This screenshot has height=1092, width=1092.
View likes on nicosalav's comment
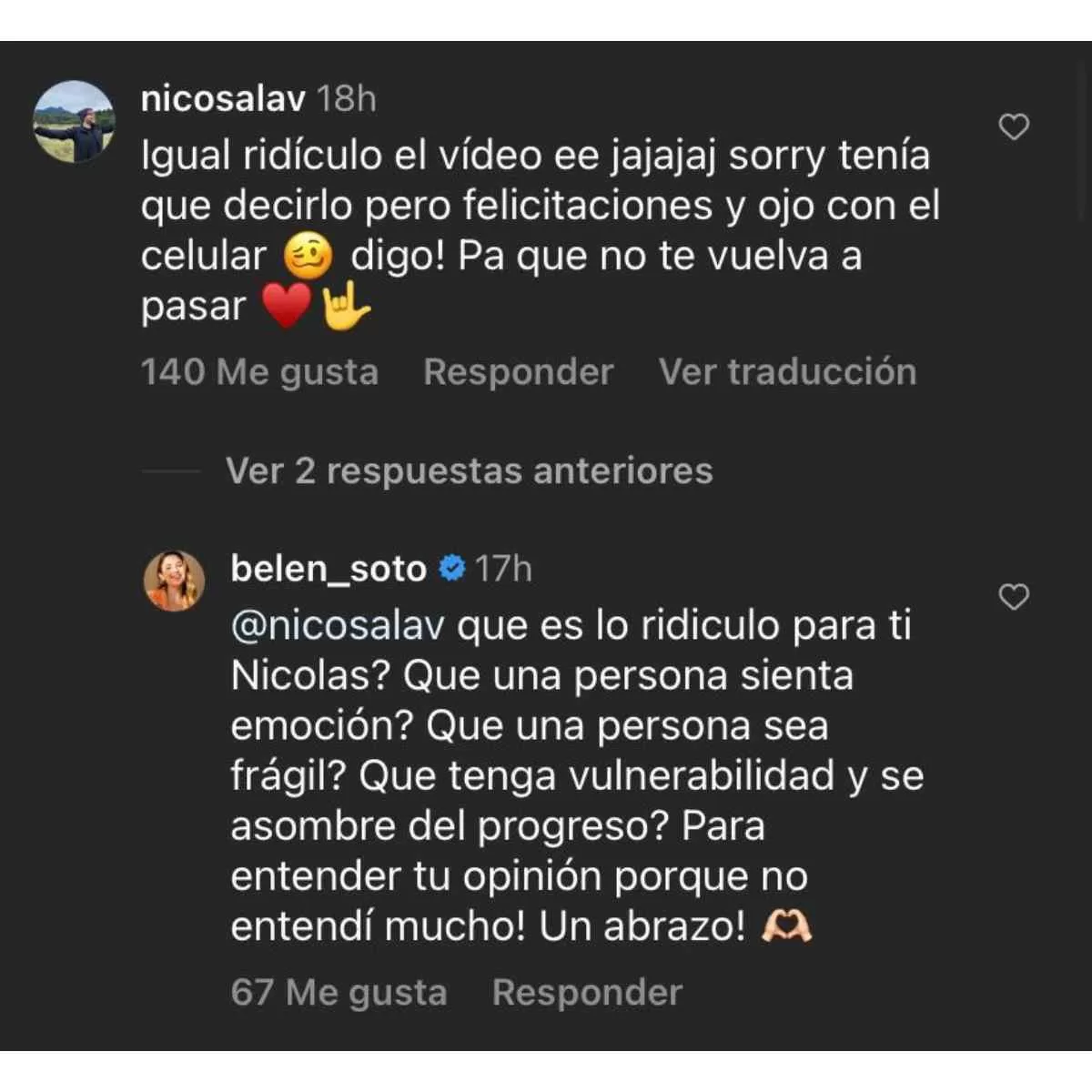pyautogui.click(x=259, y=372)
